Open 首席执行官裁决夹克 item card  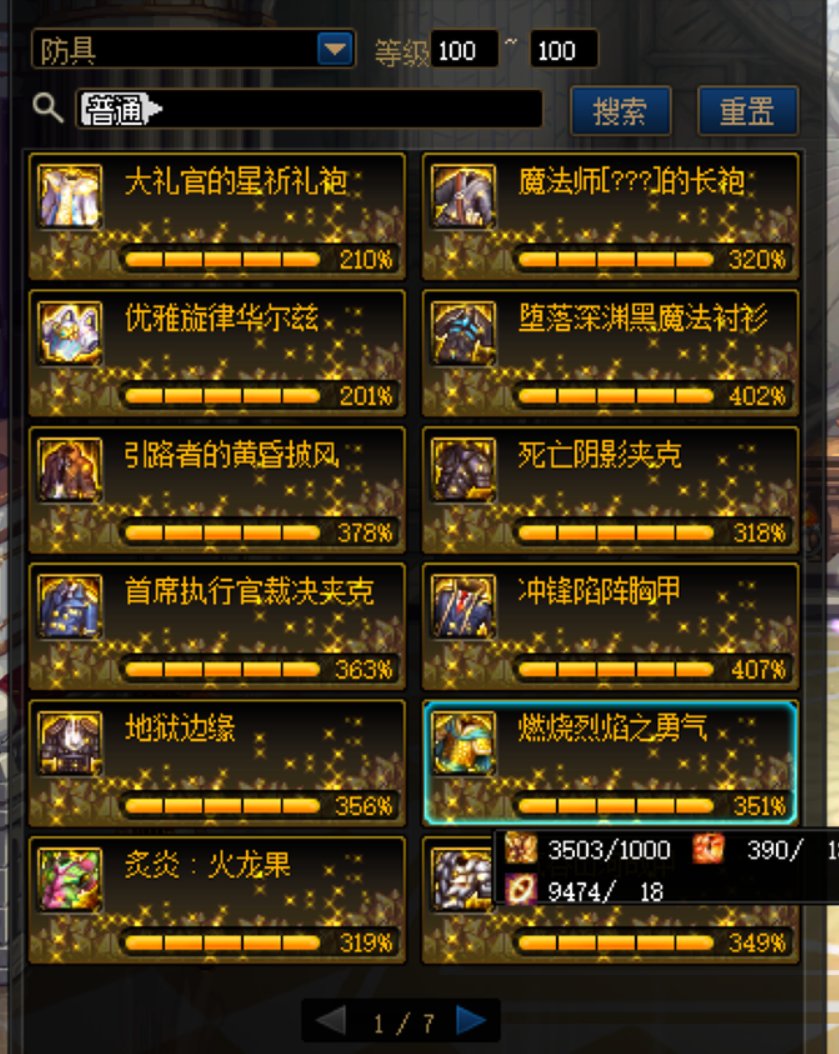[217, 626]
